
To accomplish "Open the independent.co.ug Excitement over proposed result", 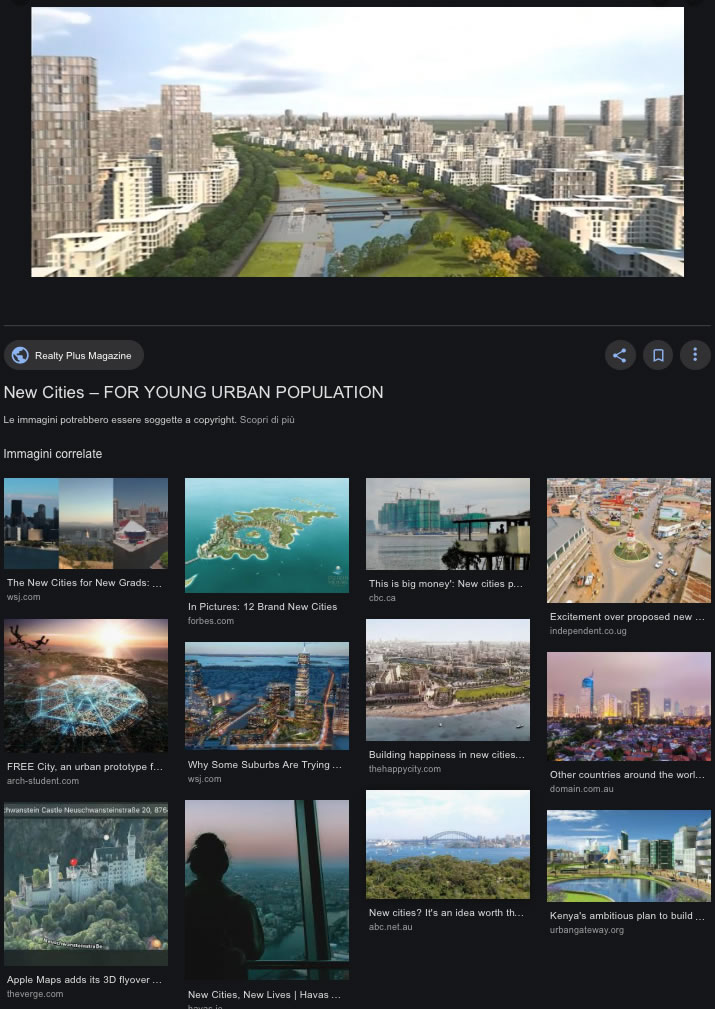I will pyautogui.click(x=629, y=540).
